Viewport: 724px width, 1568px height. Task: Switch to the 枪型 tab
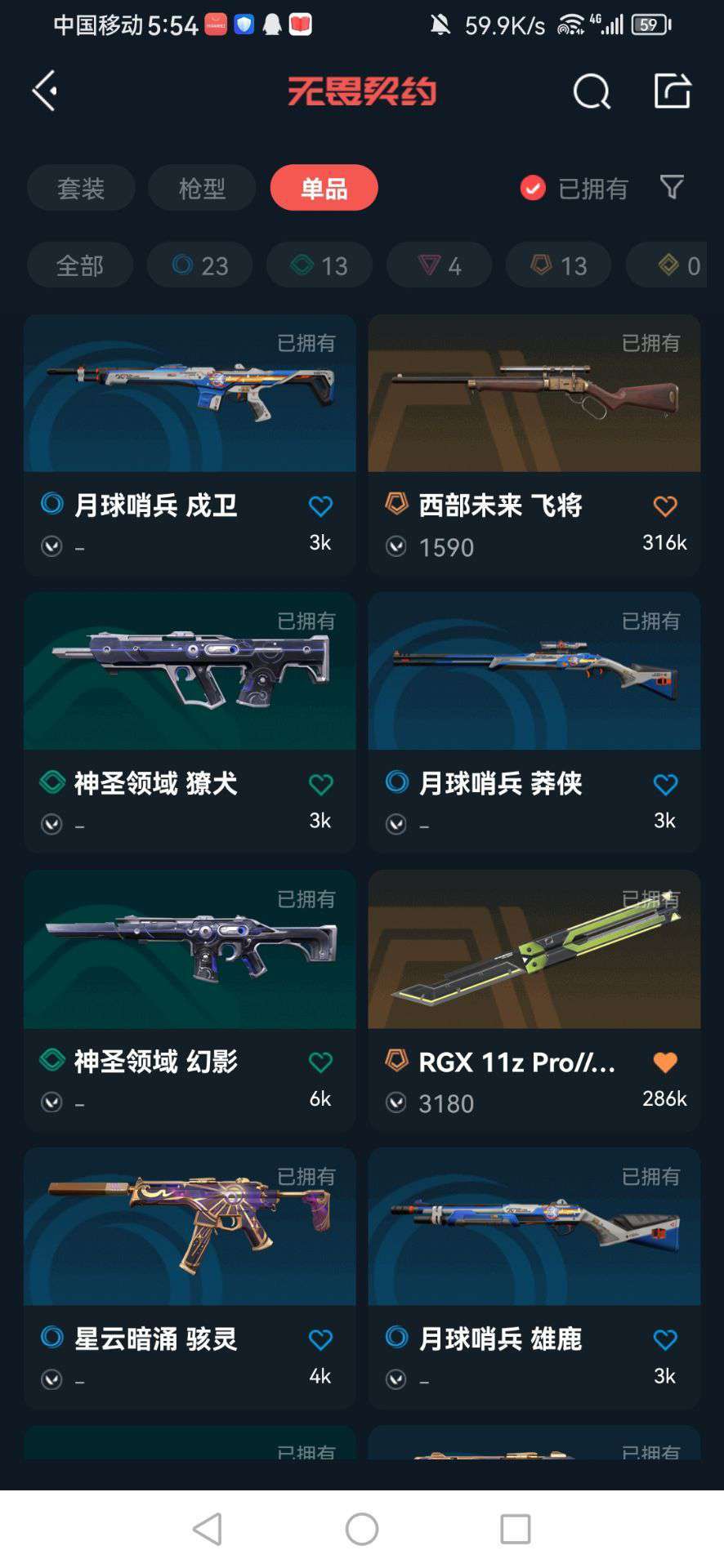(x=202, y=188)
